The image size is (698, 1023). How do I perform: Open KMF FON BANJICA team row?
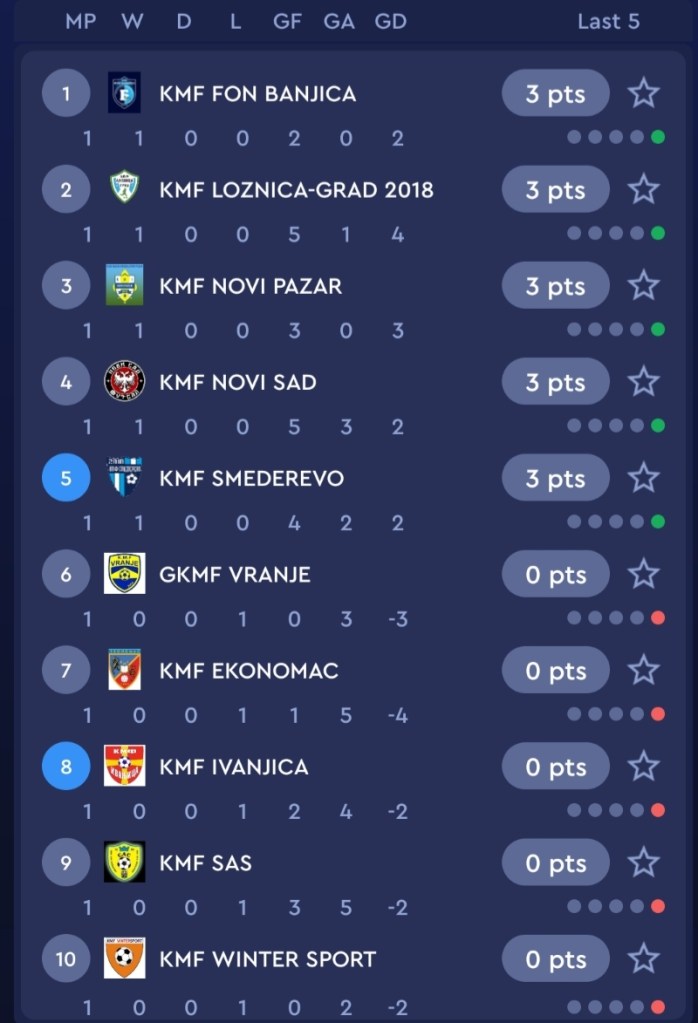257,94
